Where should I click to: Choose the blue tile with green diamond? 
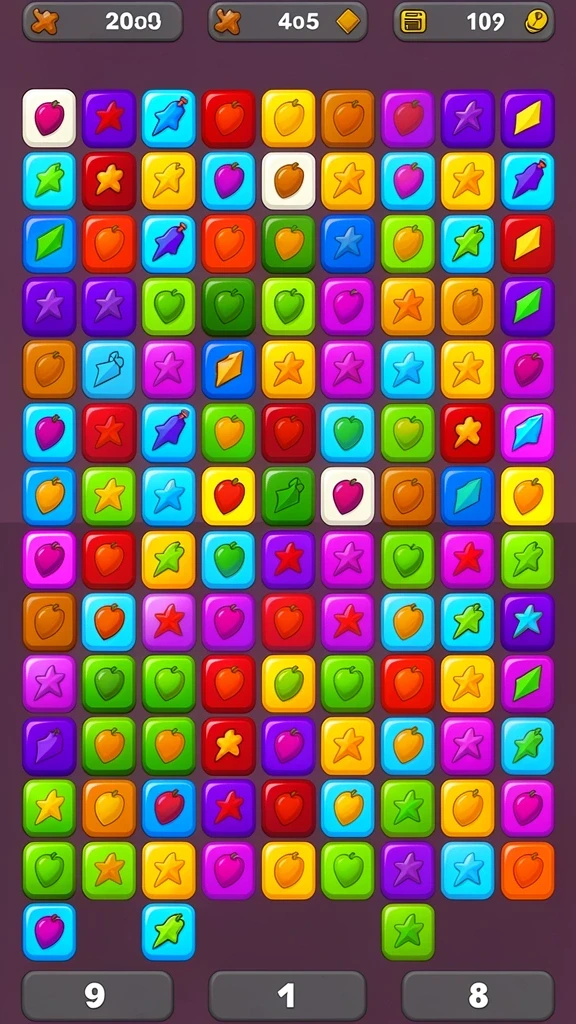click(49, 244)
